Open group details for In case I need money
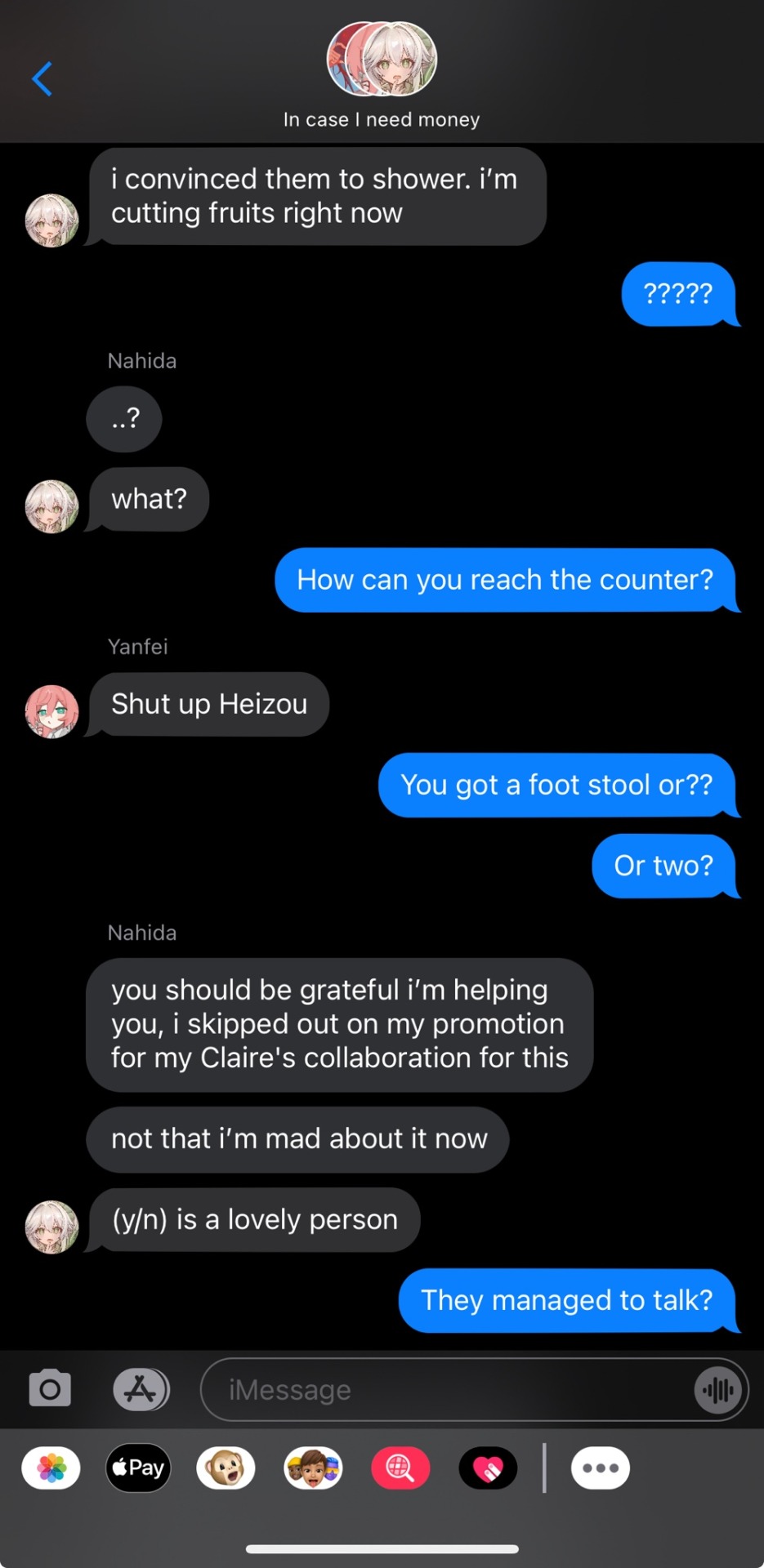Screen dimensions: 764x1568 (382, 75)
